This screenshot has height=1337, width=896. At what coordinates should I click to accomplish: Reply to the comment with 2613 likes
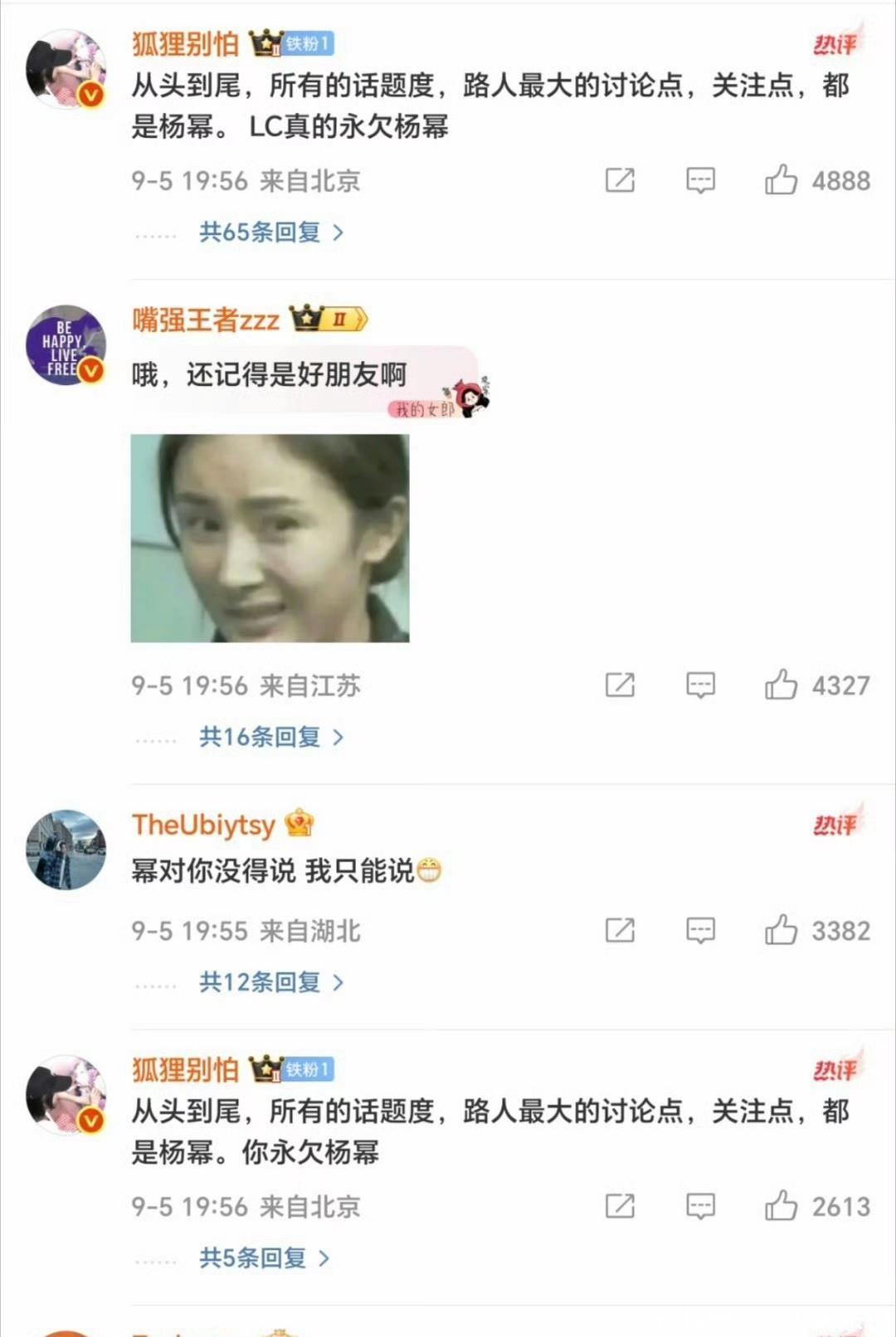700,1206
